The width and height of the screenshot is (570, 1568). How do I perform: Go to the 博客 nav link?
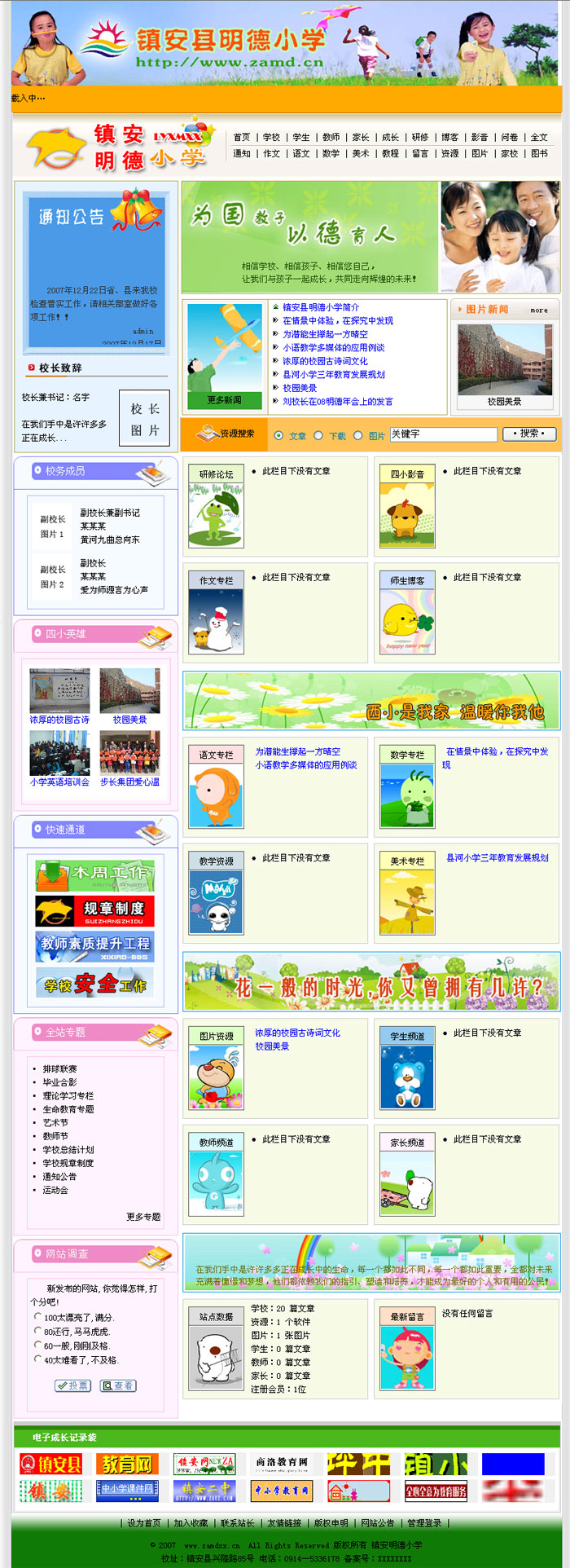(449, 137)
